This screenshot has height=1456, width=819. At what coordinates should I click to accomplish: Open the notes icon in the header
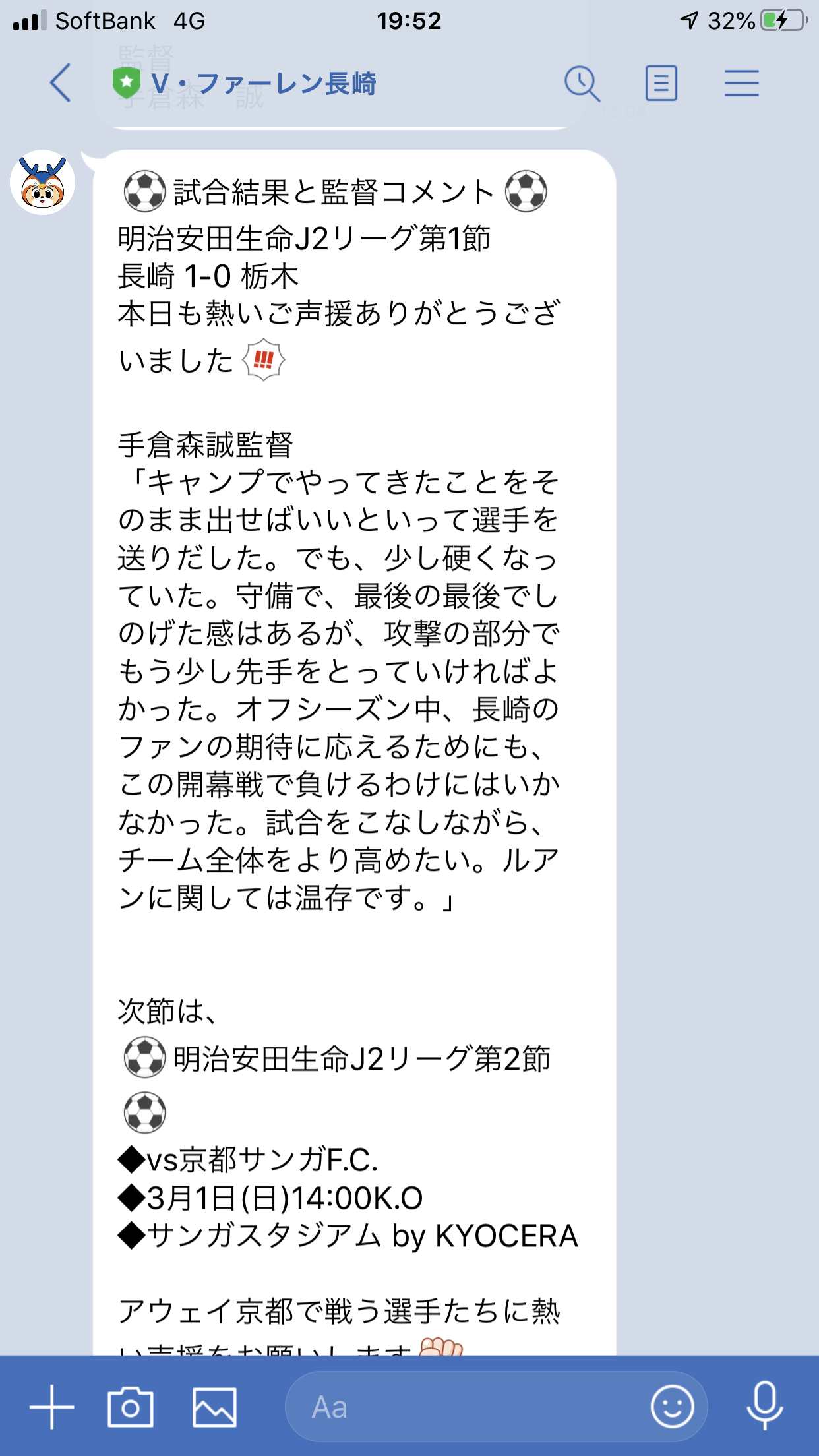coord(661,83)
